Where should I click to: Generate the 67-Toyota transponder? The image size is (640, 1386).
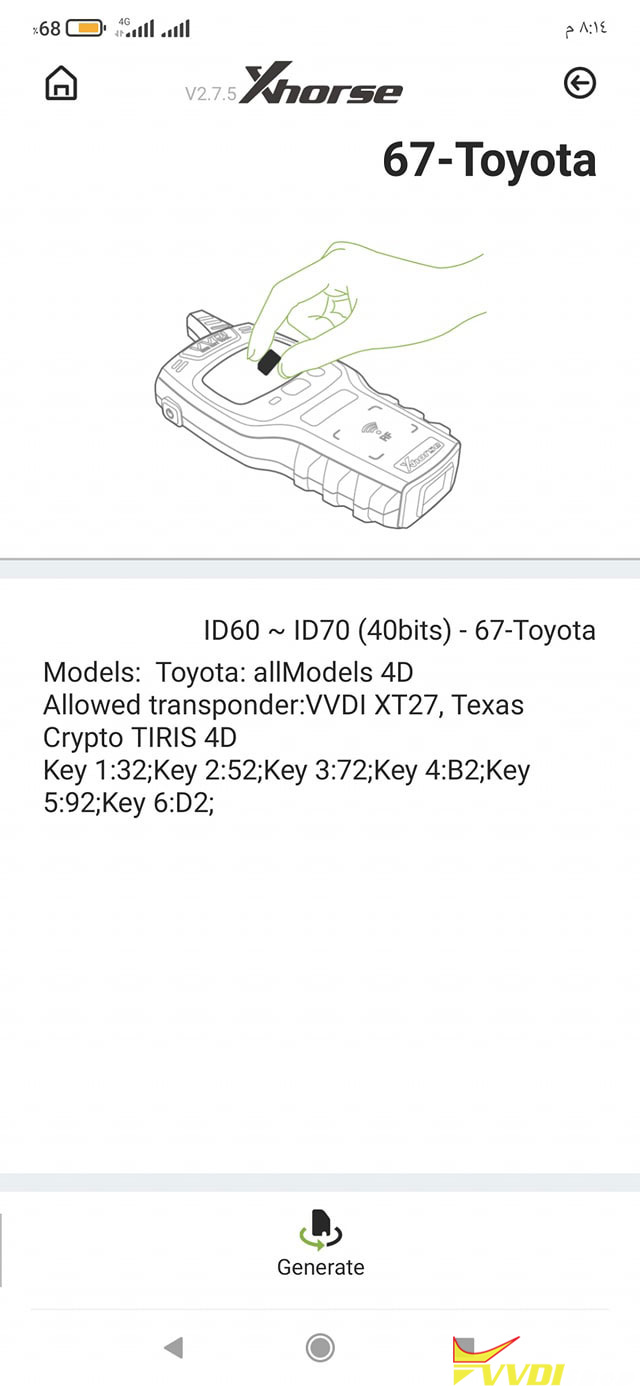click(x=320, y=1243)
